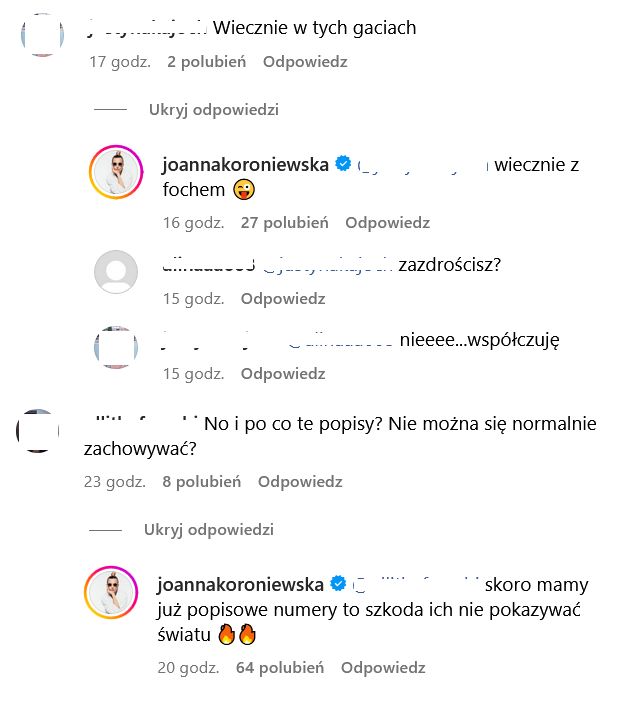Reply to the 'No i po co te popisy?' comment
The width and height of the screenshot is (634, 702).
click(300, 481)
